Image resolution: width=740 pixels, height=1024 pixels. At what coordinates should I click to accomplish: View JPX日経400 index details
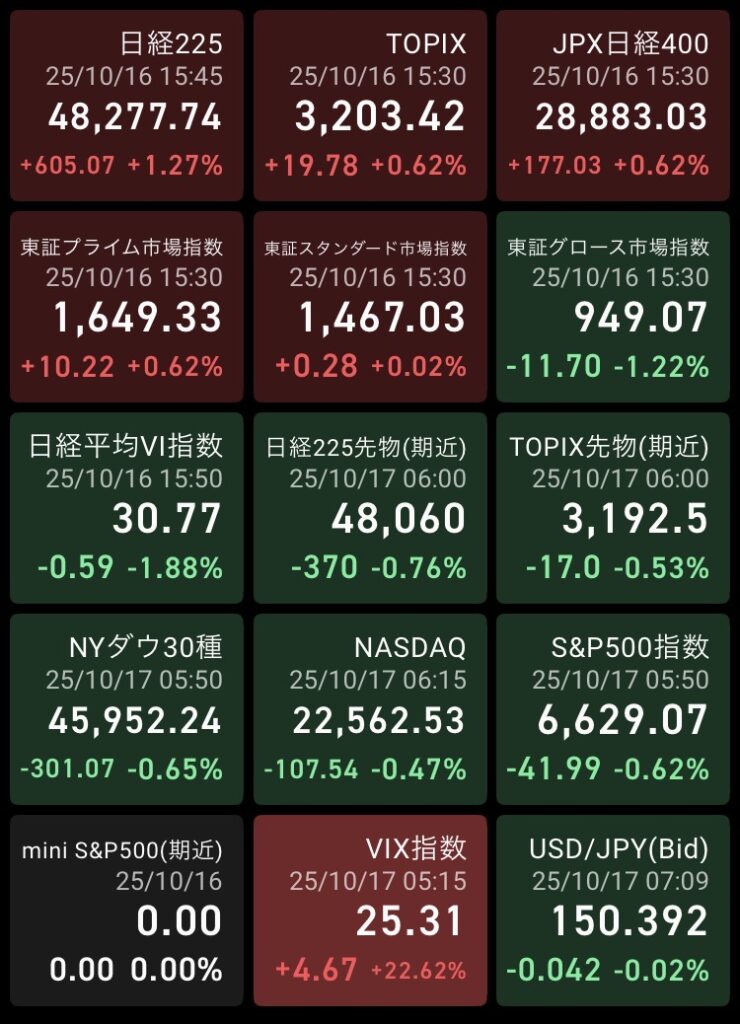613,106
